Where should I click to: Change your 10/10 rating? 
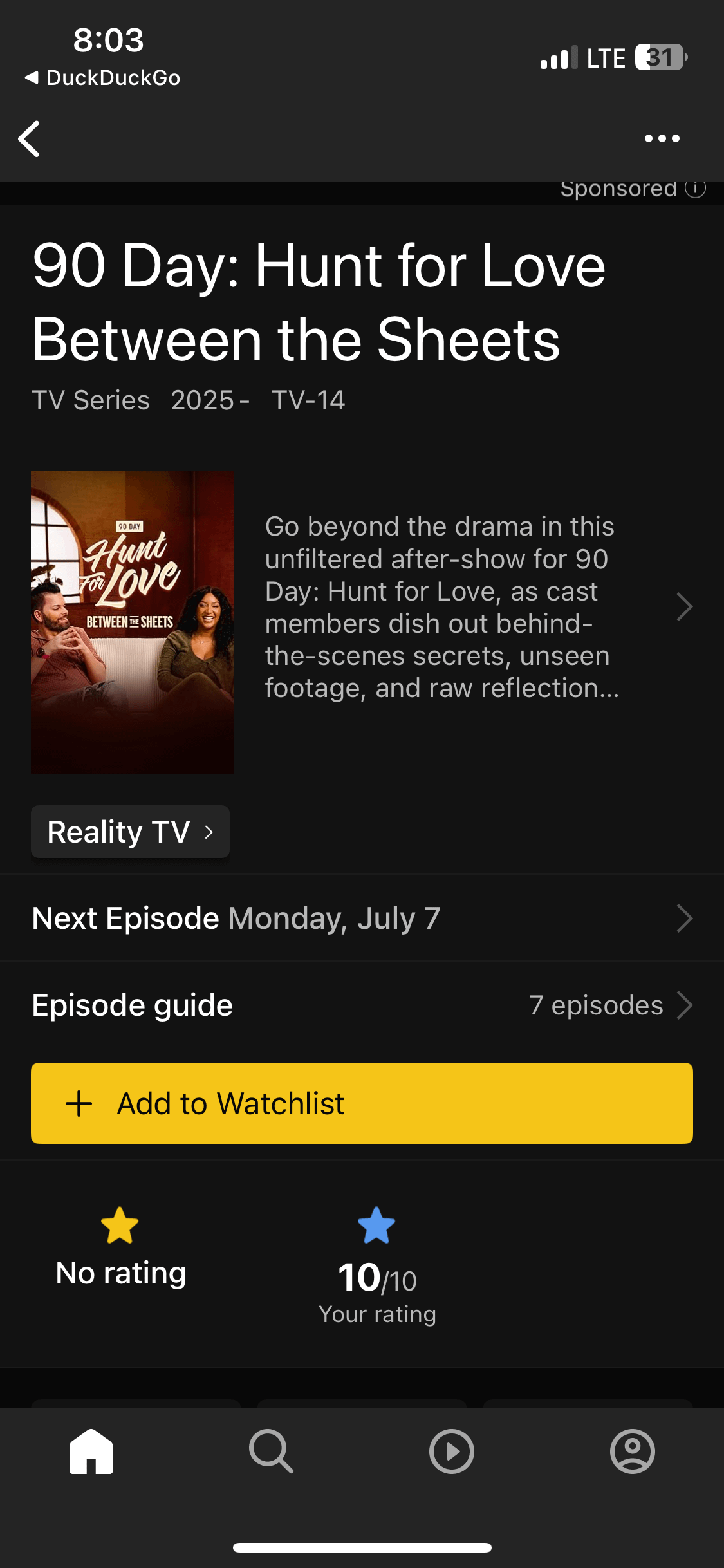377,1265
